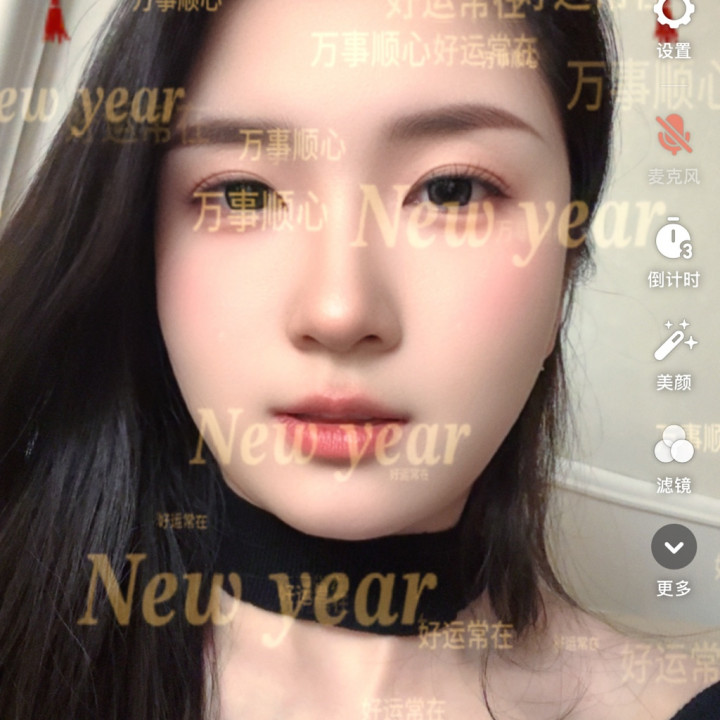Open the 设置 settings gear
The height and width of the screenshot is (720, 720).
pyautogui.click(x=674, y=14)
